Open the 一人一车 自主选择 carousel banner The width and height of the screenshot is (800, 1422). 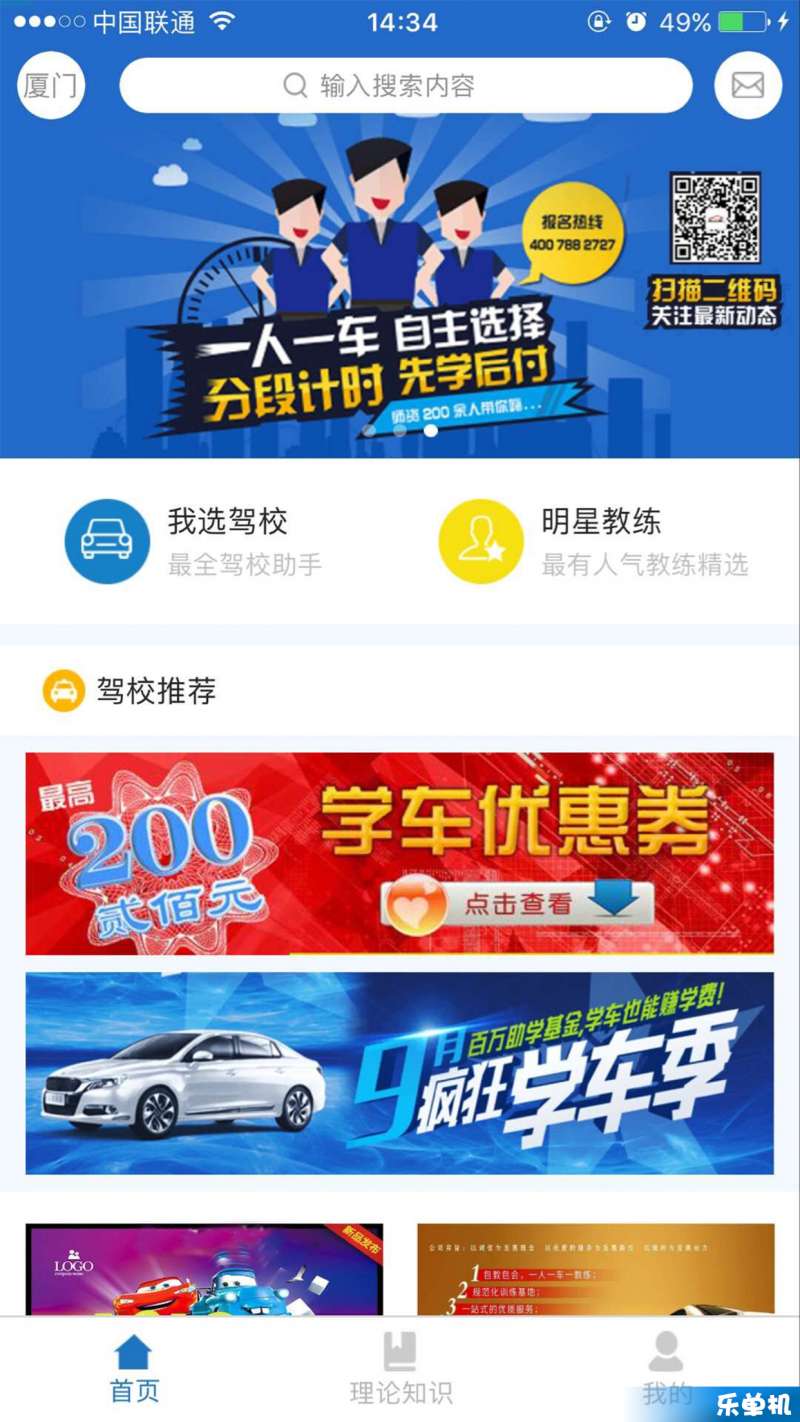click(400, 300)
